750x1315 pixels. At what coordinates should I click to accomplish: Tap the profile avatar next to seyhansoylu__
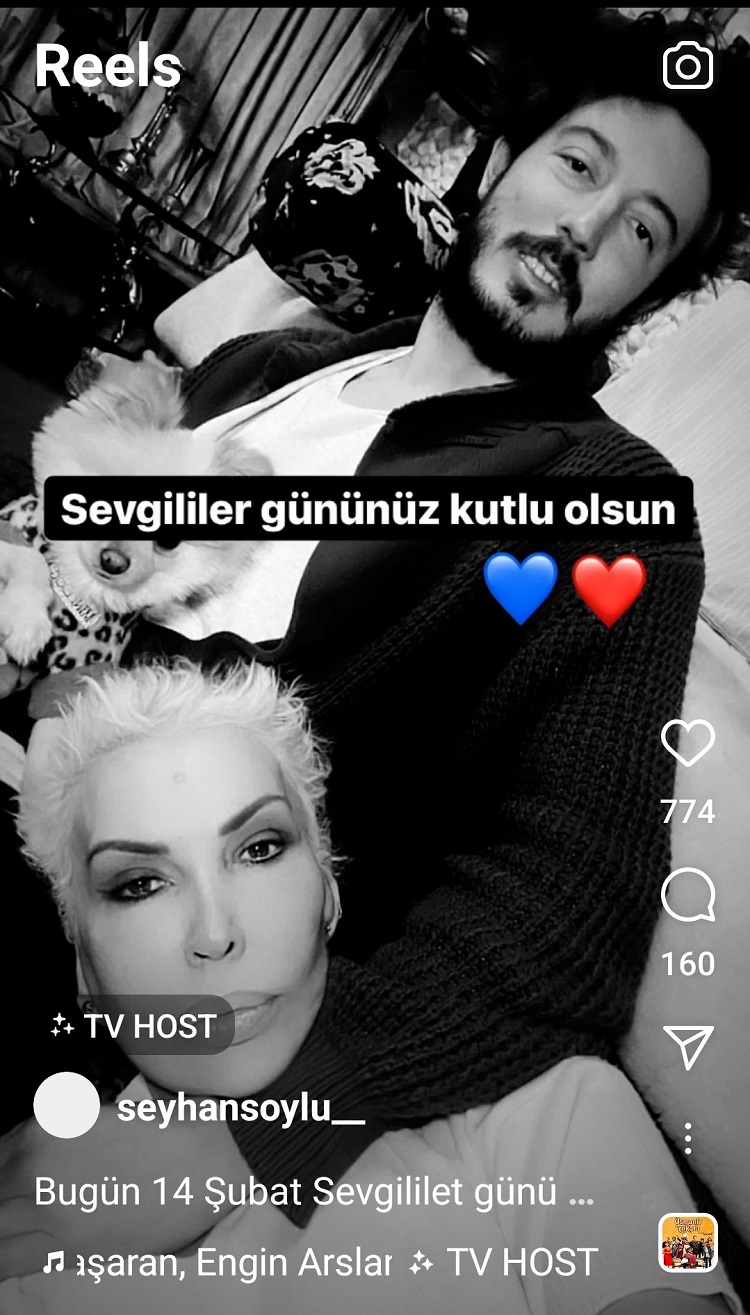(x=67, y=1106)
